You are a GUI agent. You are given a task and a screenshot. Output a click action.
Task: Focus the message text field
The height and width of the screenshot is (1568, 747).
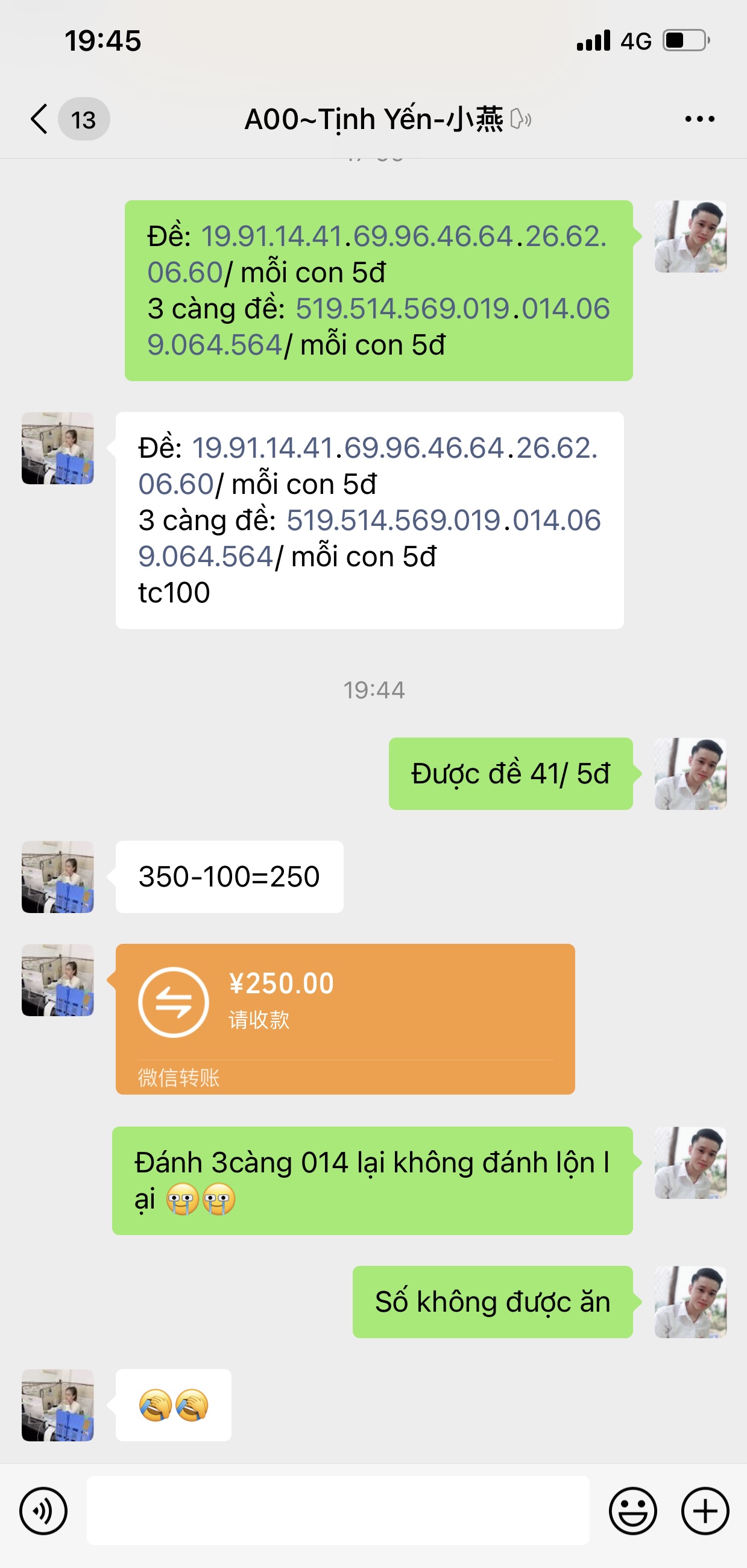[x=338, y=1510]
